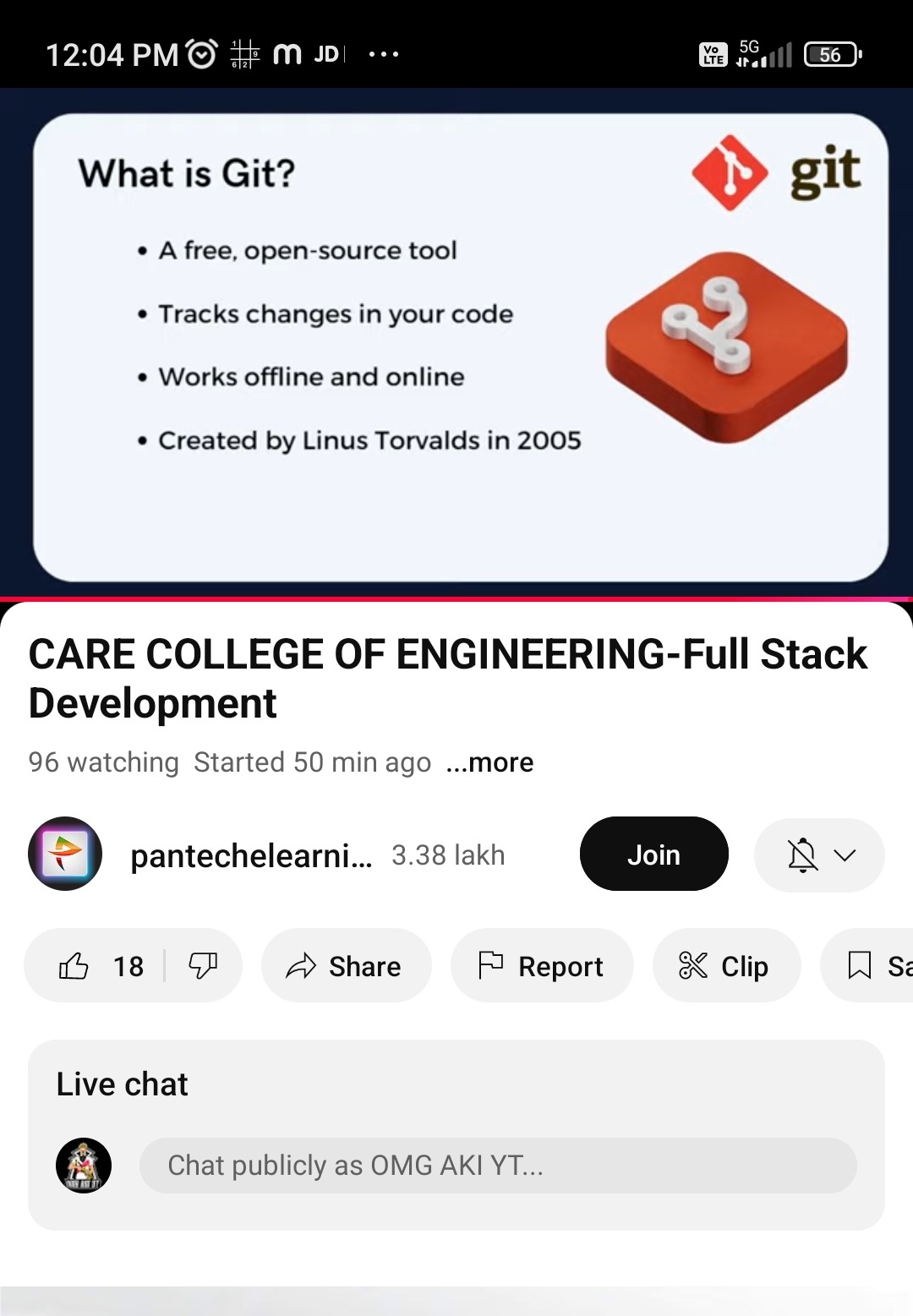Tap the Join membership button
This screenshot has width=913, height=1316.
point(653,854)
